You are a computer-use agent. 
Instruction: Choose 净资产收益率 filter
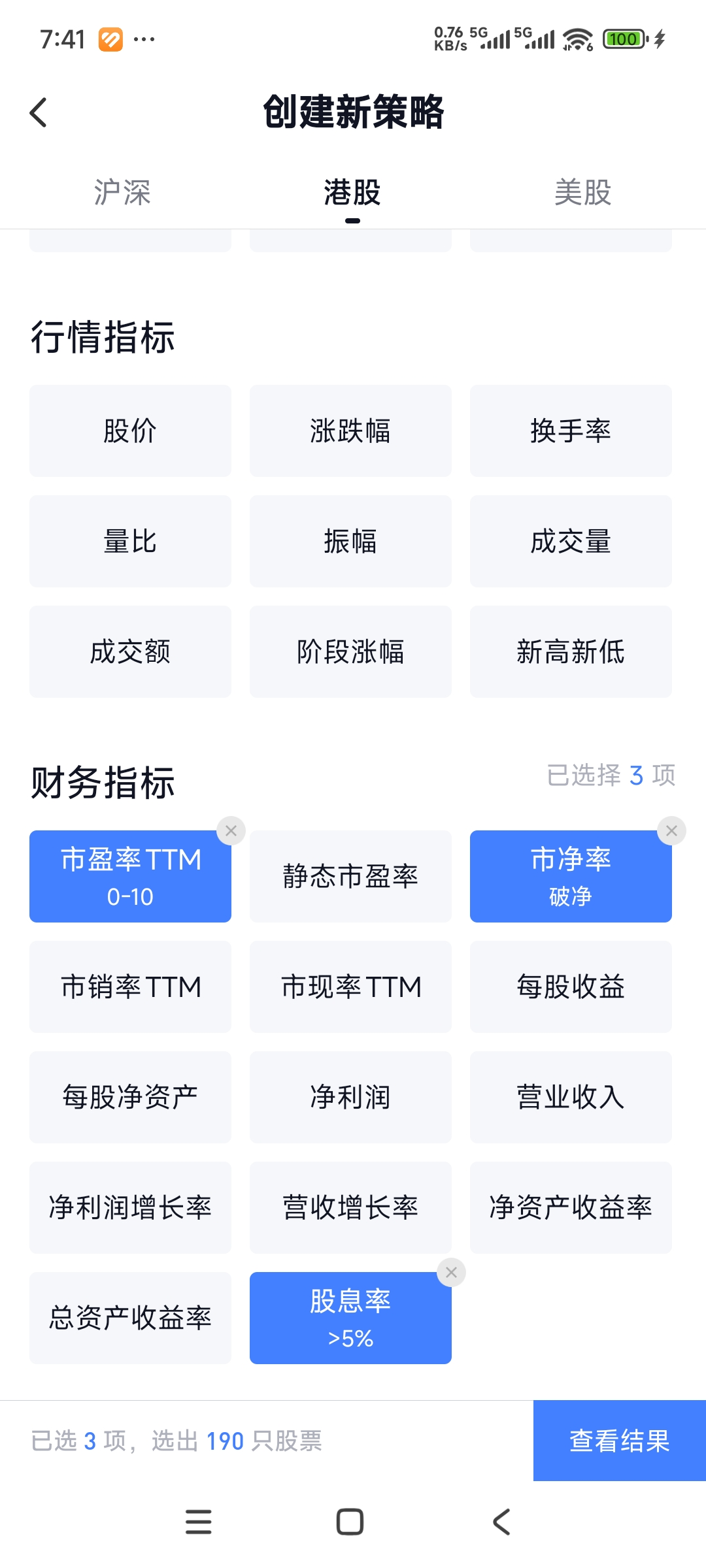coord(571,1208)
